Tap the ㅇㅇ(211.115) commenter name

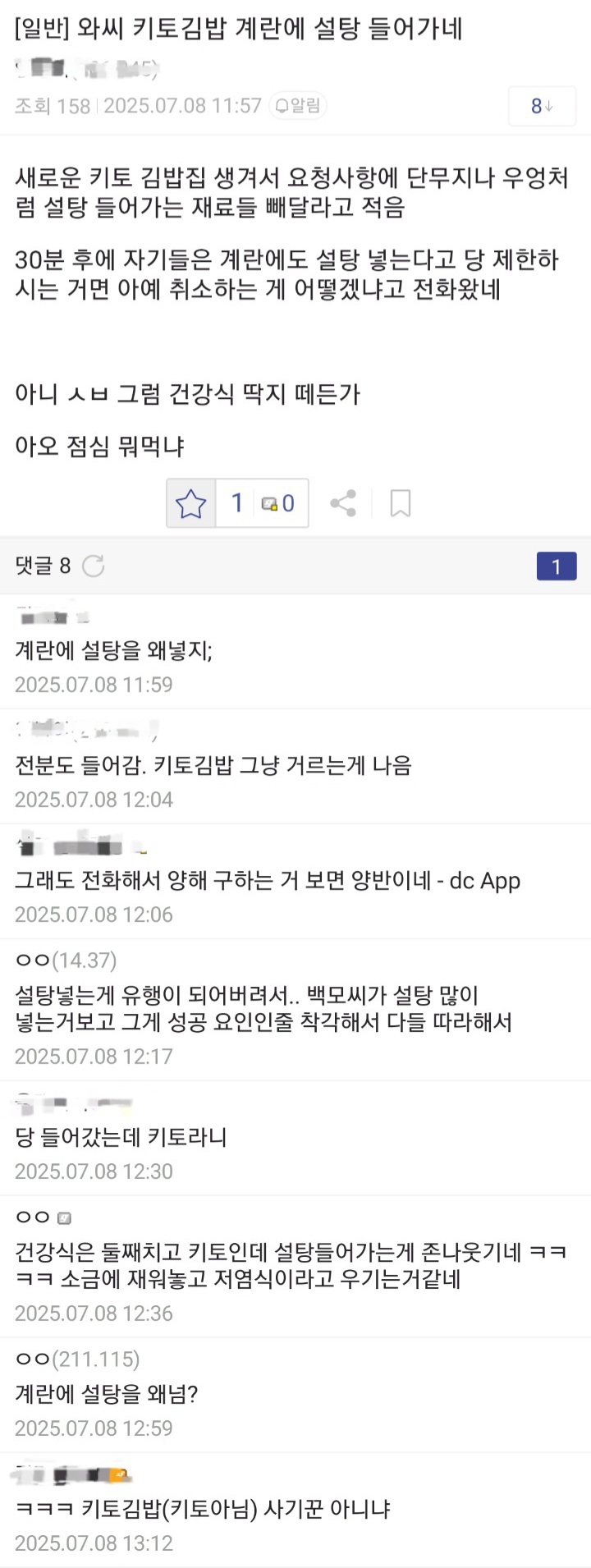click(77, 1359)
